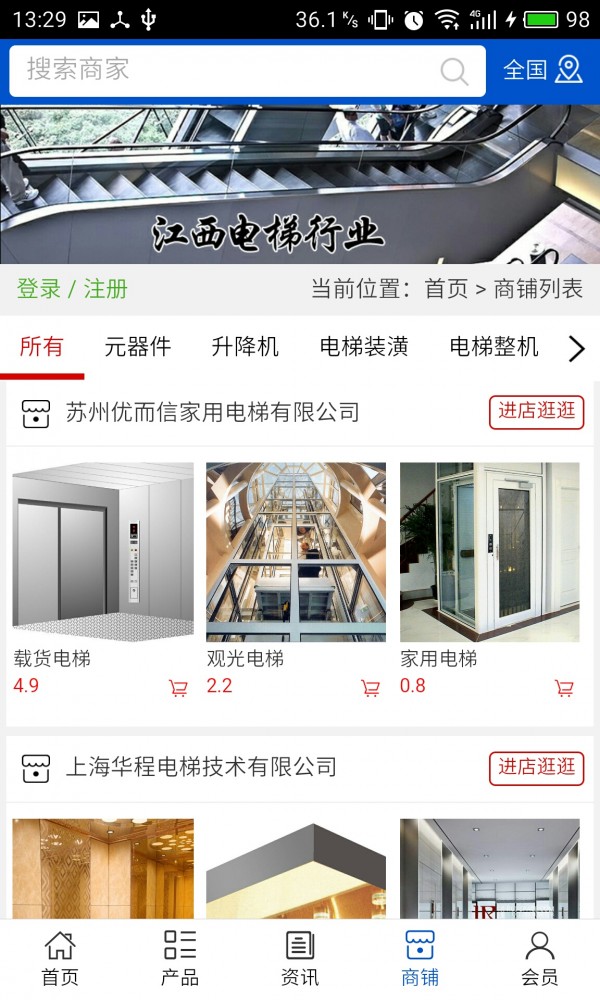Screen dimensions: 600x1000
Task: Open the 全国 location selector
Action: tap(542, 70)
